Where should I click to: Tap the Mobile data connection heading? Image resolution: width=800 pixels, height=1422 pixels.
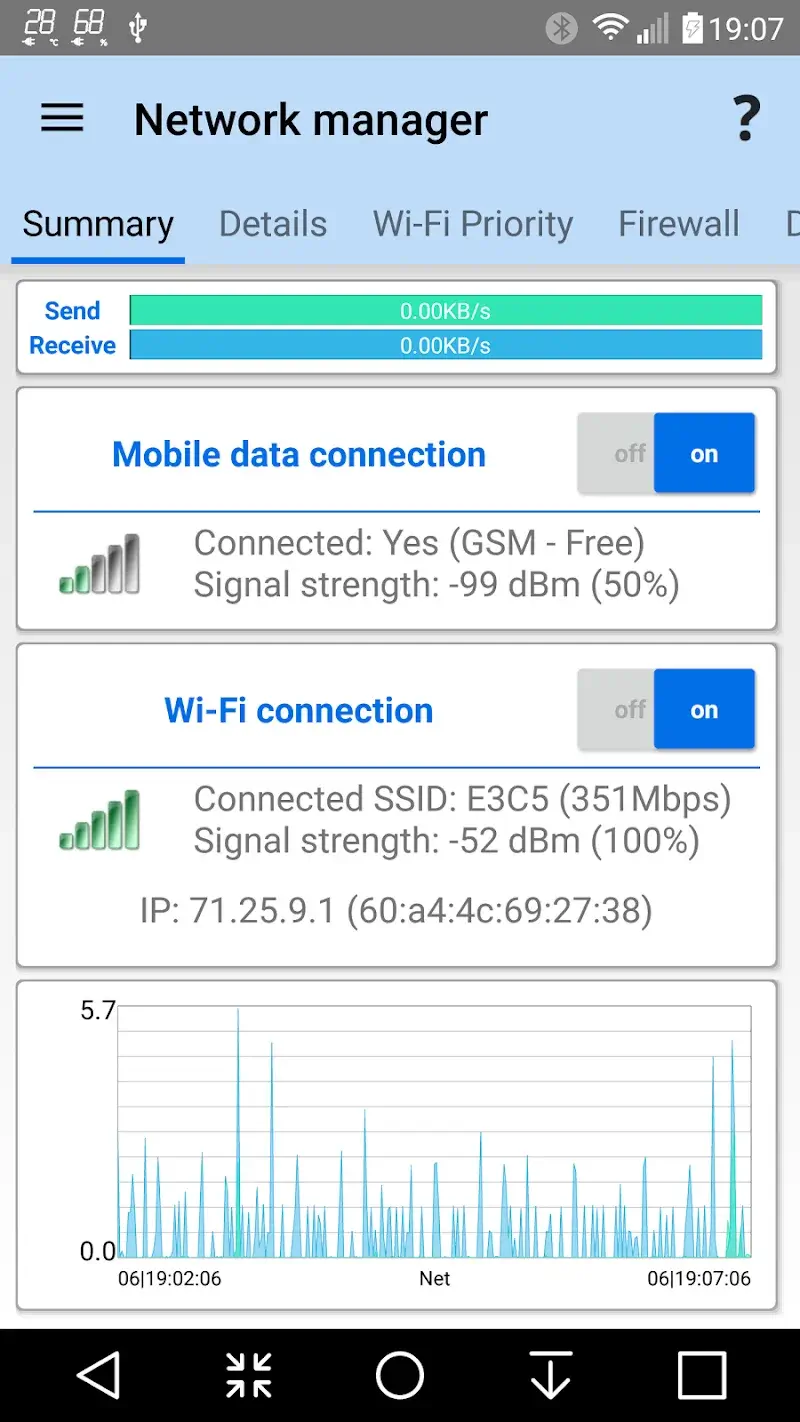(x=298, y=453)
